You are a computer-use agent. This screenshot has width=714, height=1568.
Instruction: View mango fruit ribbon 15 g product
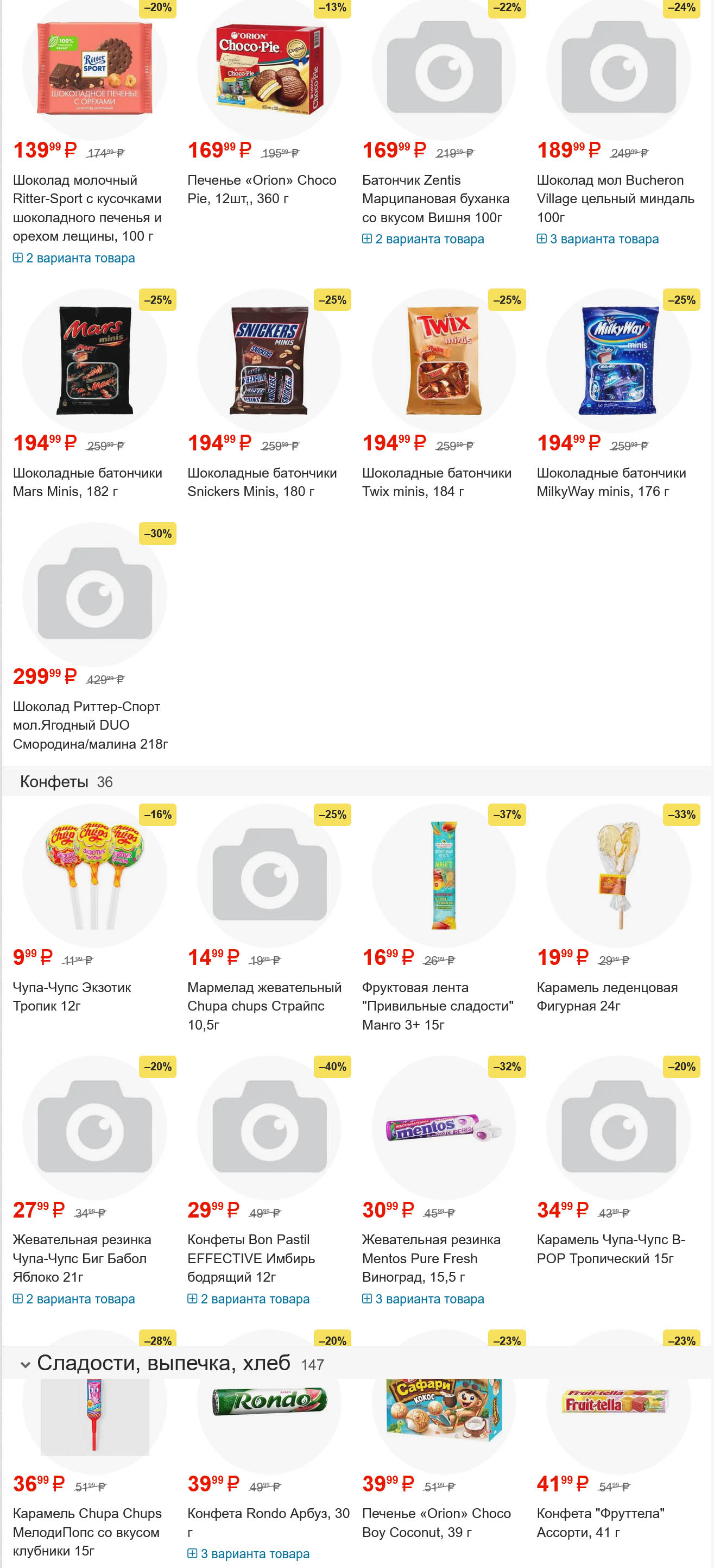(437, 1005)
